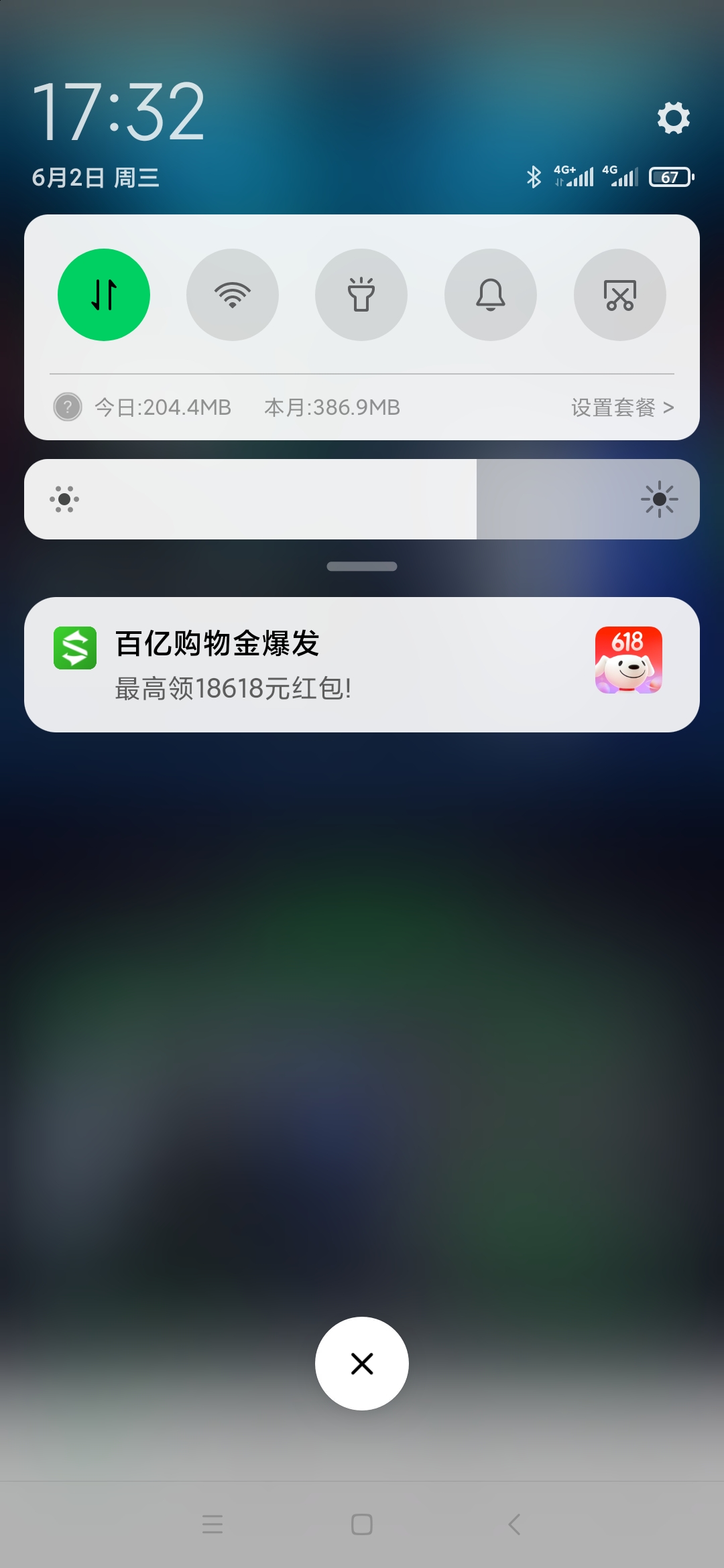Set brightness on the brightness slider
The image size is (724, 1568).
click(x=362, y=499)
